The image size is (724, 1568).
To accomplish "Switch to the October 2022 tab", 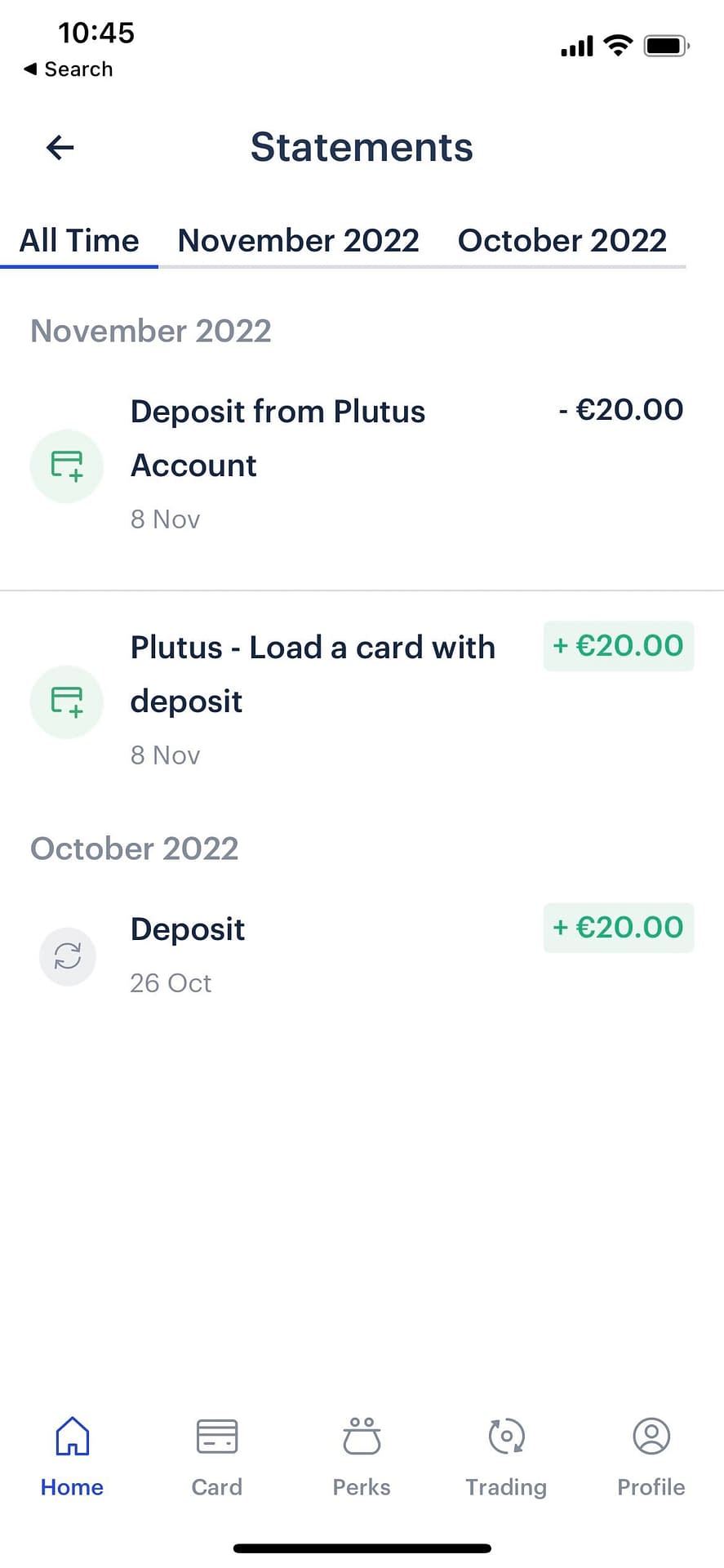I will [562, 241].
